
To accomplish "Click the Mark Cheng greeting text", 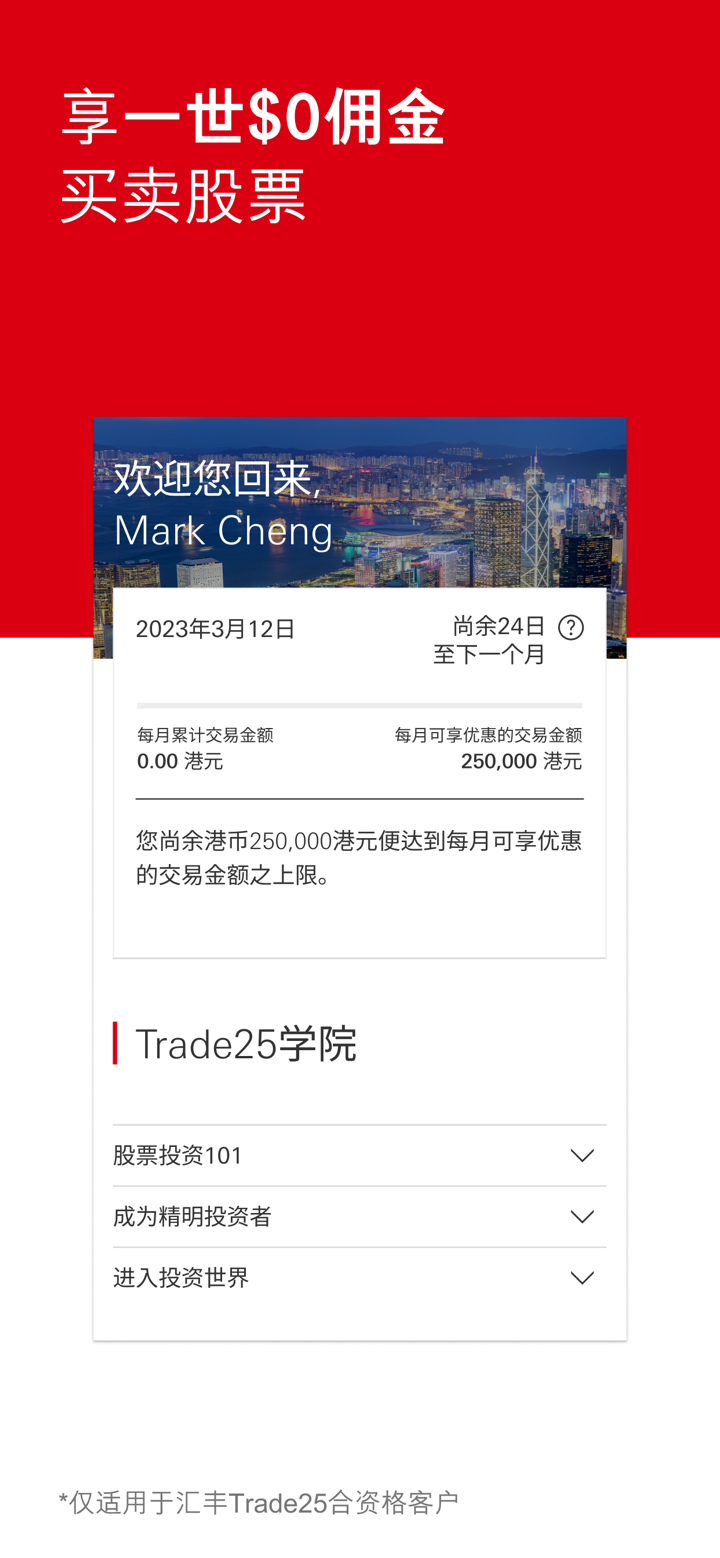I will (x=224, y=531).
